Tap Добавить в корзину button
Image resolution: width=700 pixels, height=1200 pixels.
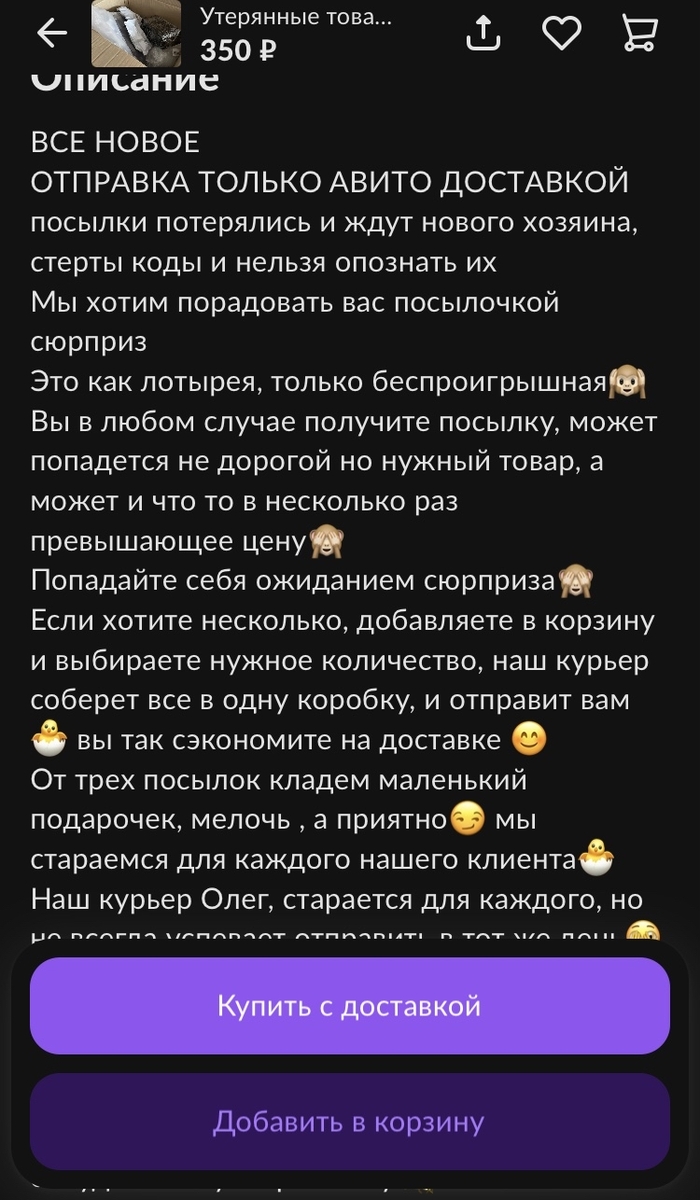349,1122
